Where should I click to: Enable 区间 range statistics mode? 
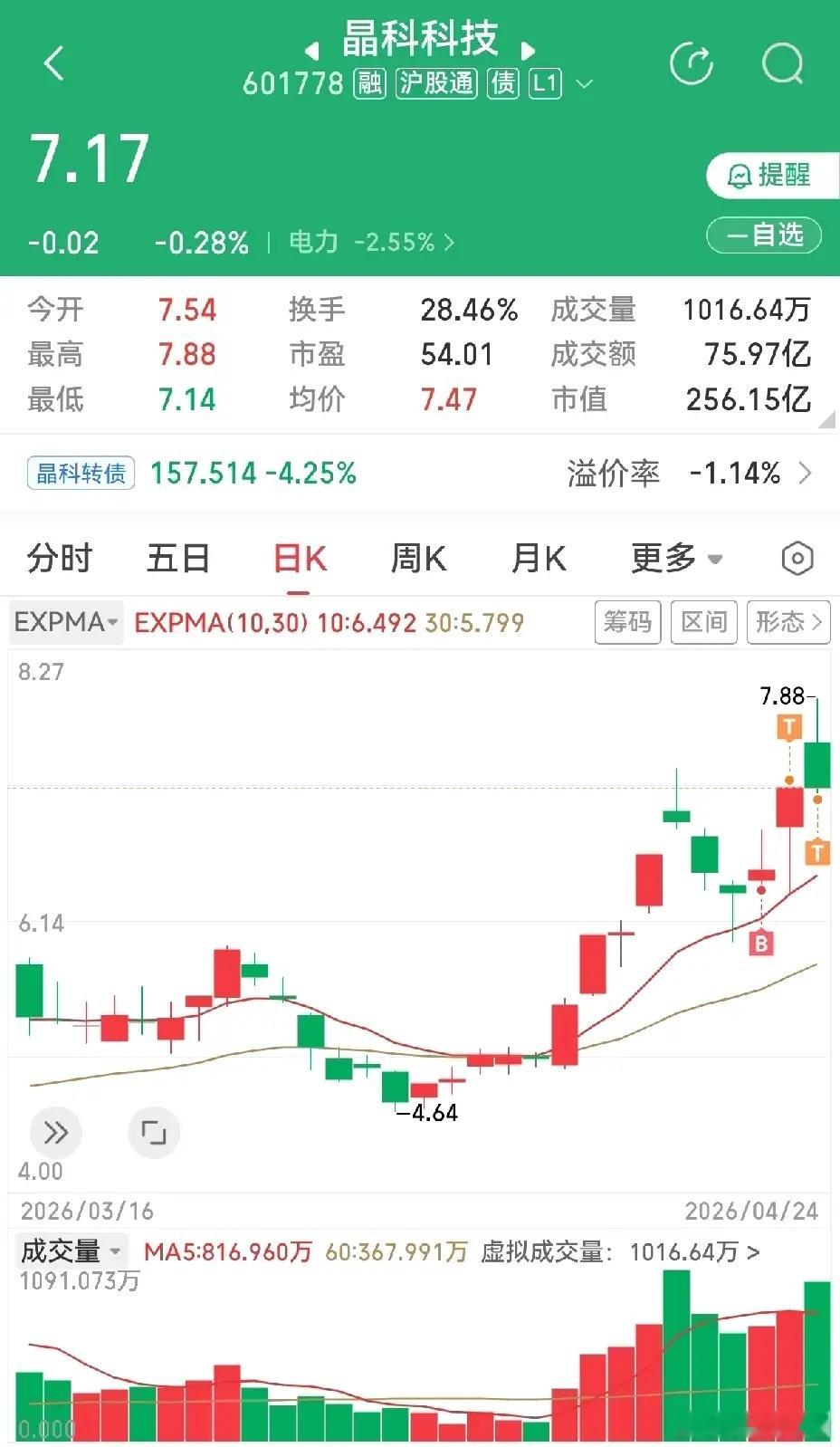point(704,622)
